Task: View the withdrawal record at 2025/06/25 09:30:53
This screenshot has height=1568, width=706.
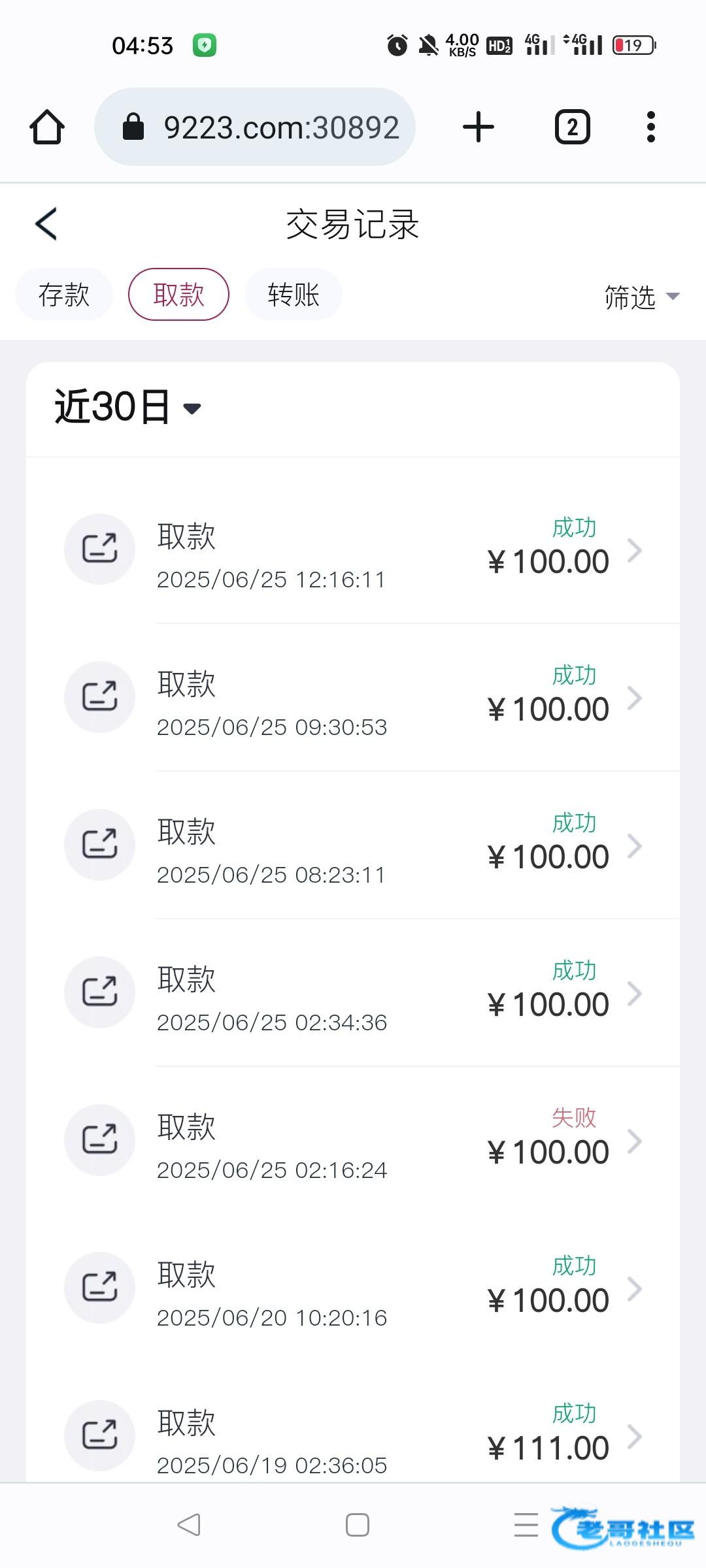Action: pos(353,698)
